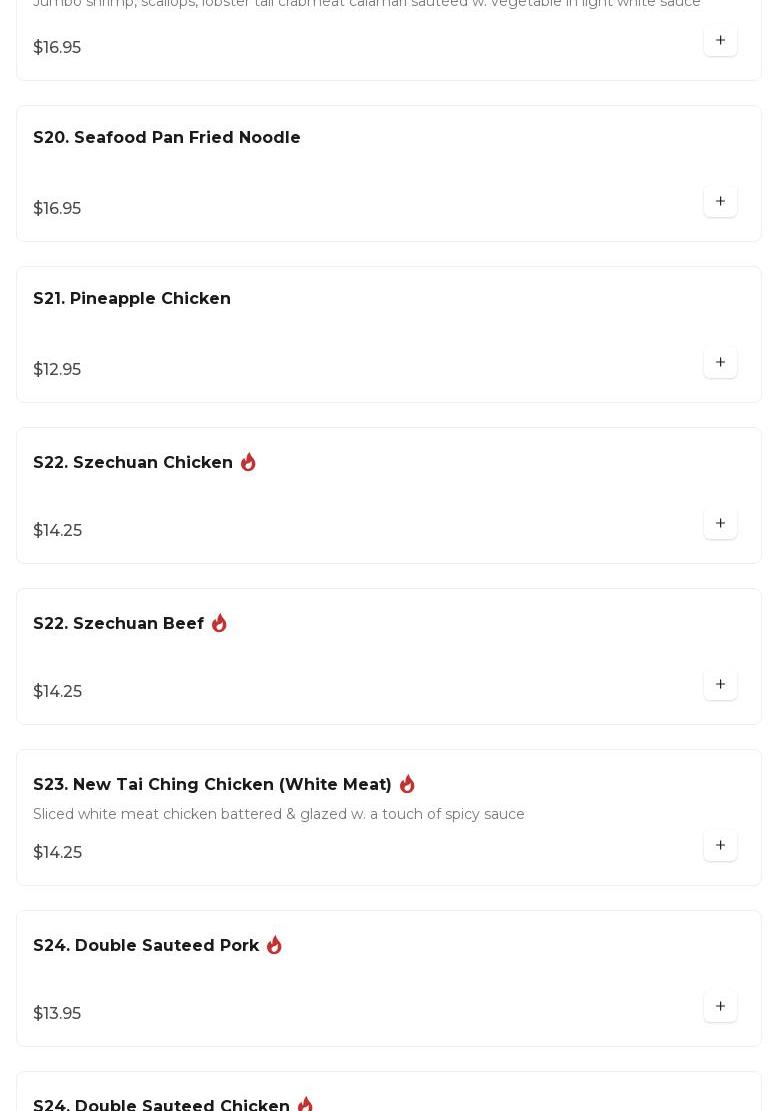Add S24 Double Sauteed Pork to order

click(x=720, y=1007)
